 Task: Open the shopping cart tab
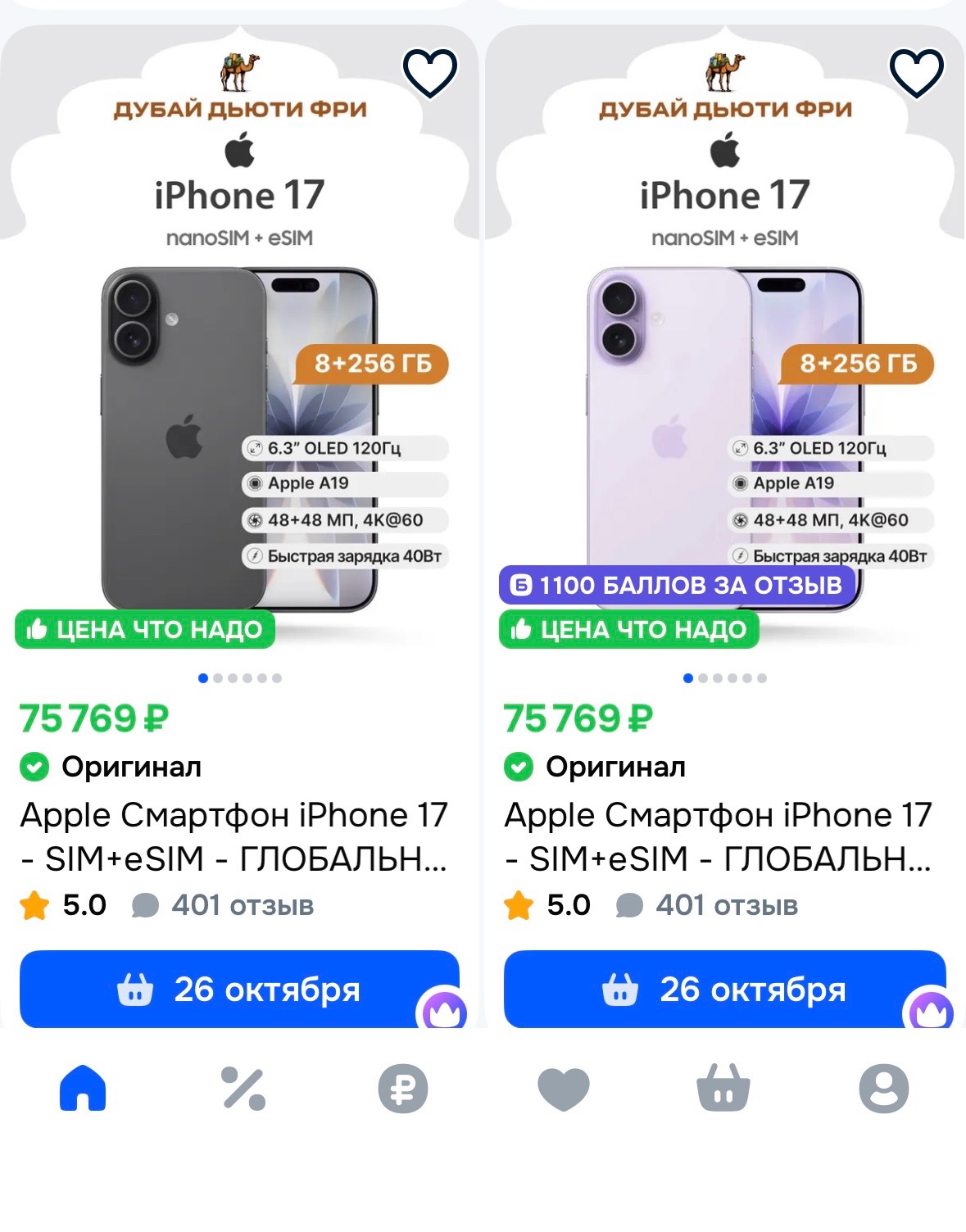[x=723, y=1089]
